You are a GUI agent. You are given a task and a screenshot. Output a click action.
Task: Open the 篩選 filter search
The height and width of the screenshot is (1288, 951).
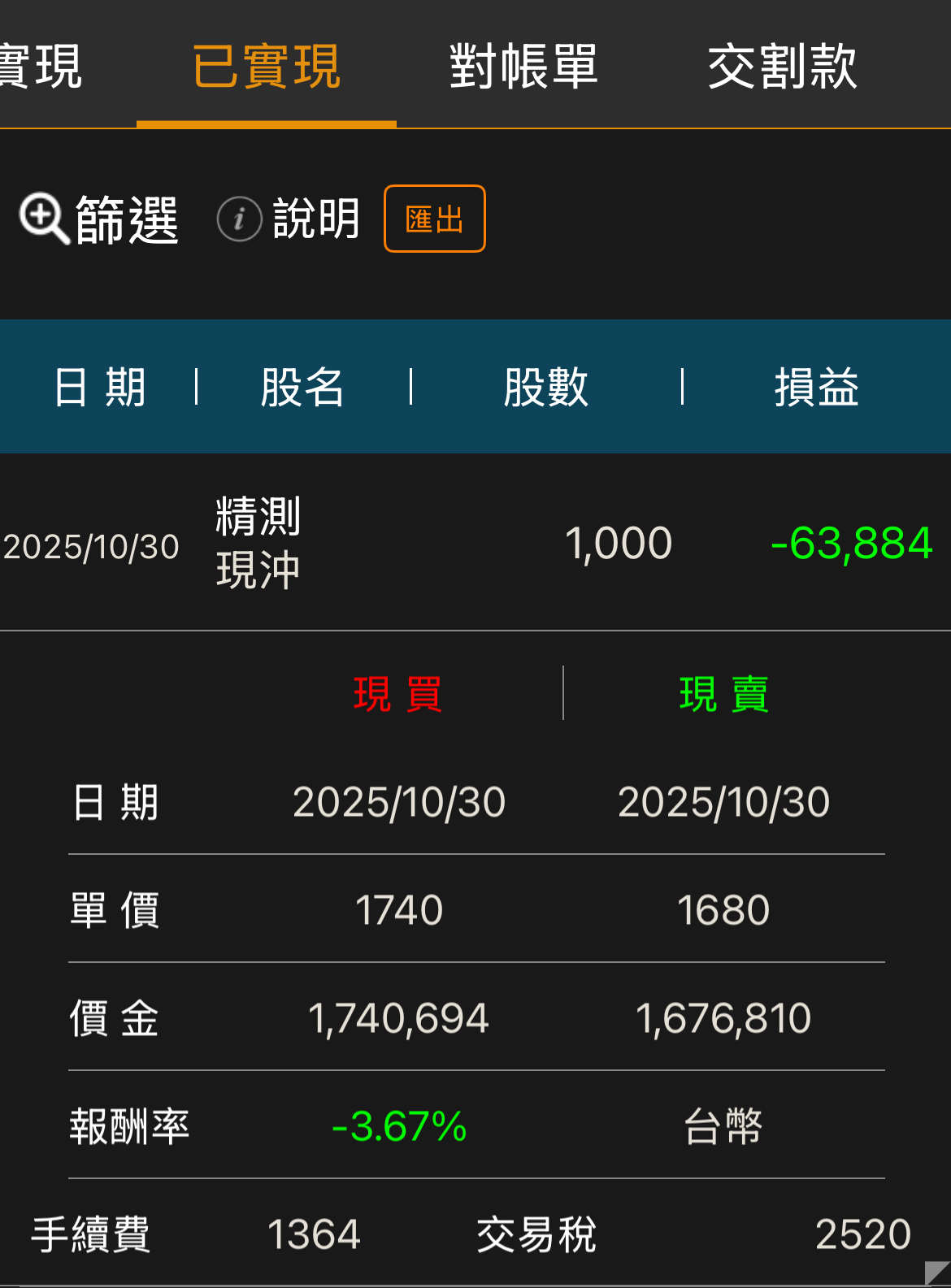(98, 219)
